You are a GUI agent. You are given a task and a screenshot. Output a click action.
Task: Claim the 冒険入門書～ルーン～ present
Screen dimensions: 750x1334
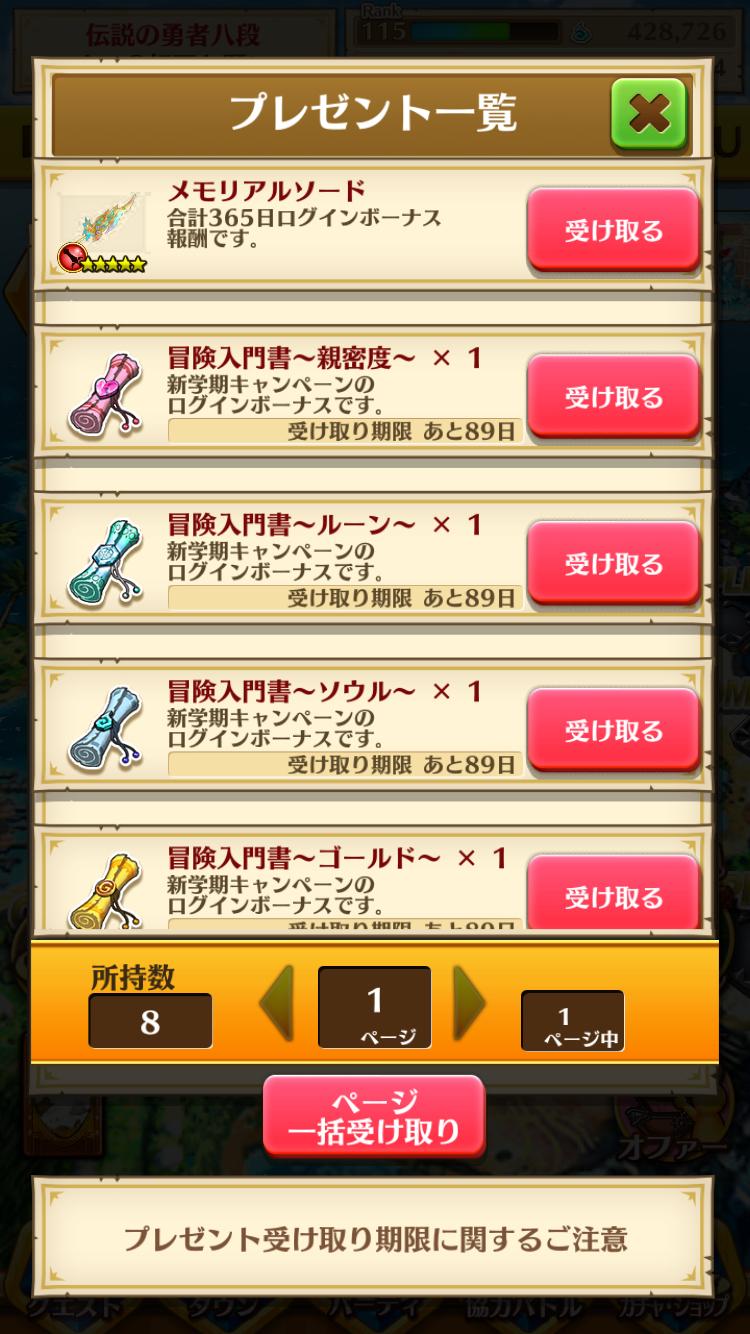[x=614, y=560]
